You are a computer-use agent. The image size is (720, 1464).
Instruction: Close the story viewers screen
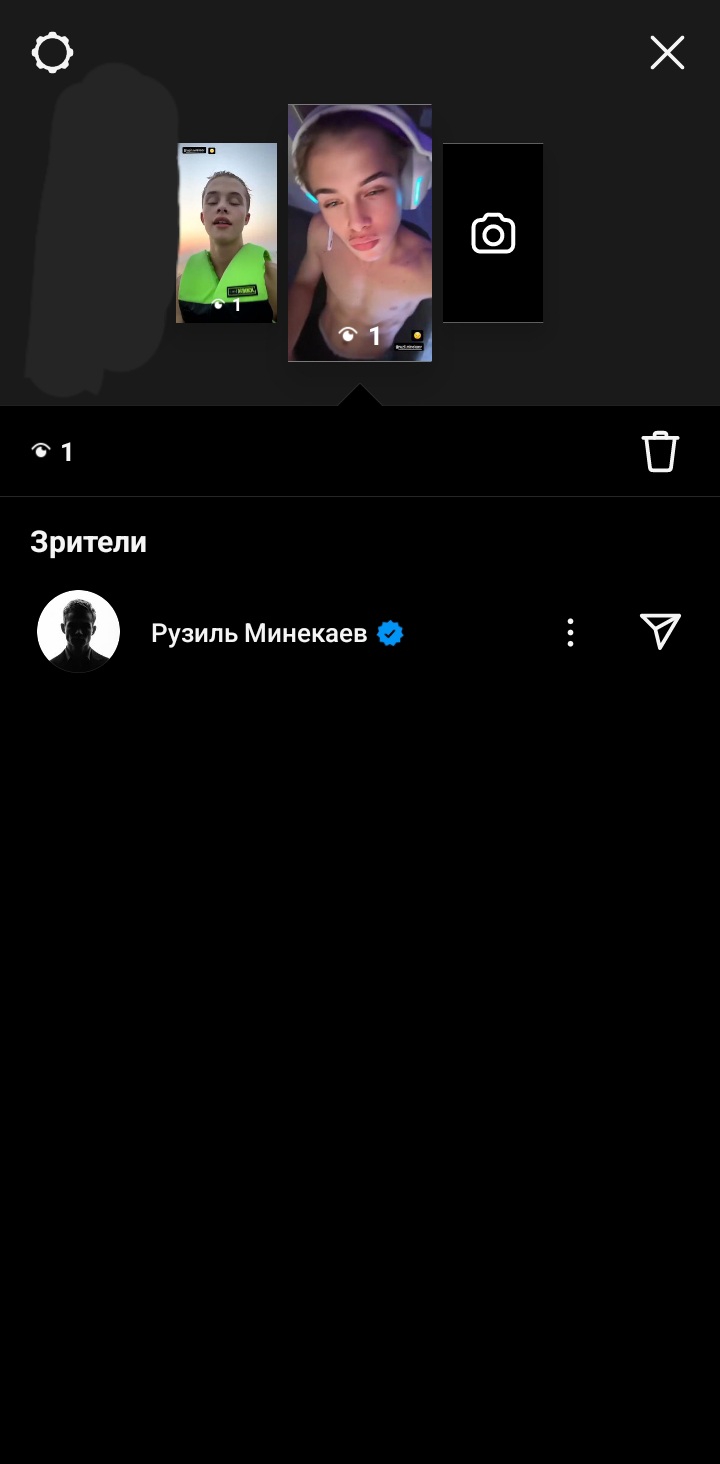click(667, 52)
